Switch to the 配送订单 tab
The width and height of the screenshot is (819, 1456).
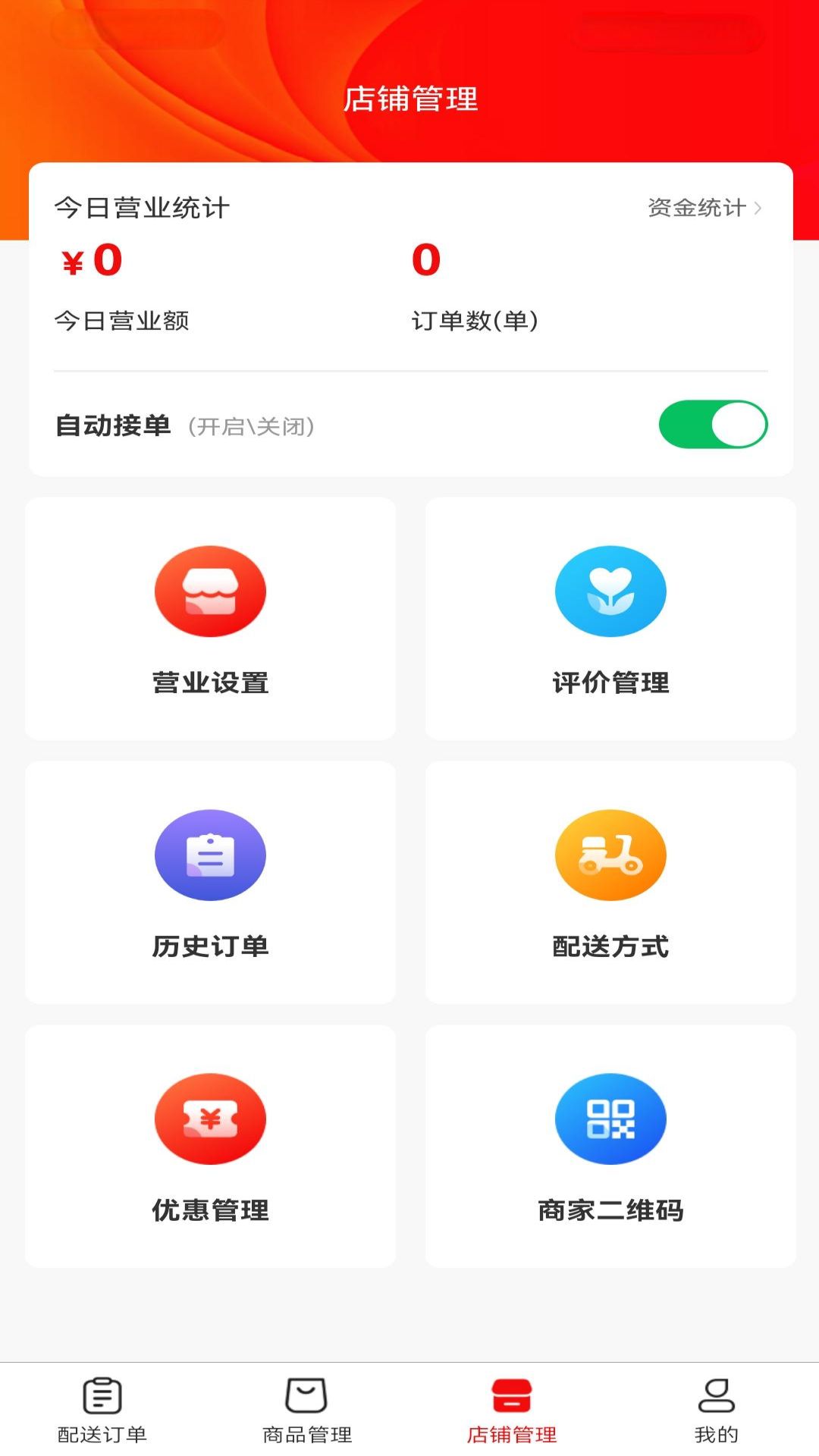click(102, 1410)
